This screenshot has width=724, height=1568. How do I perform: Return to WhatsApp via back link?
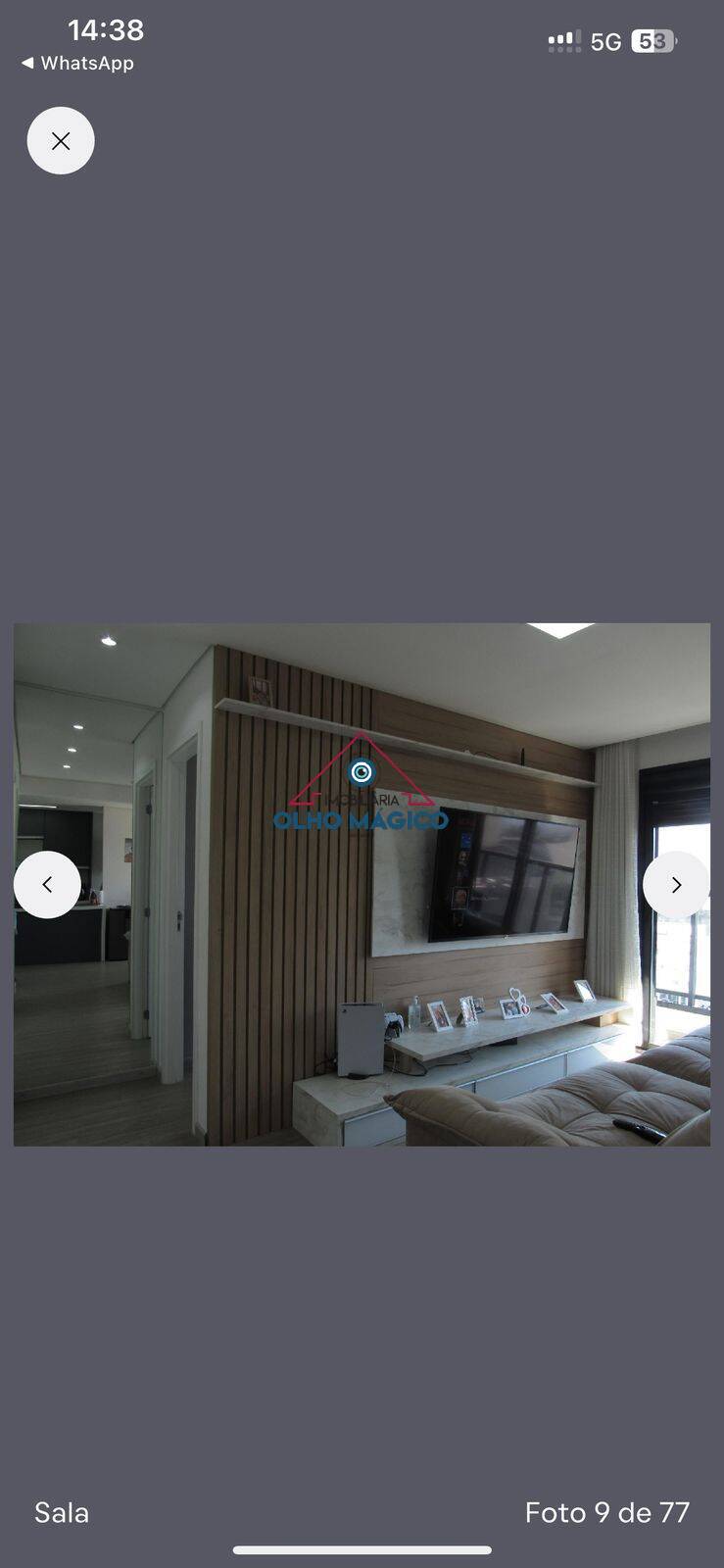[77, 63]
